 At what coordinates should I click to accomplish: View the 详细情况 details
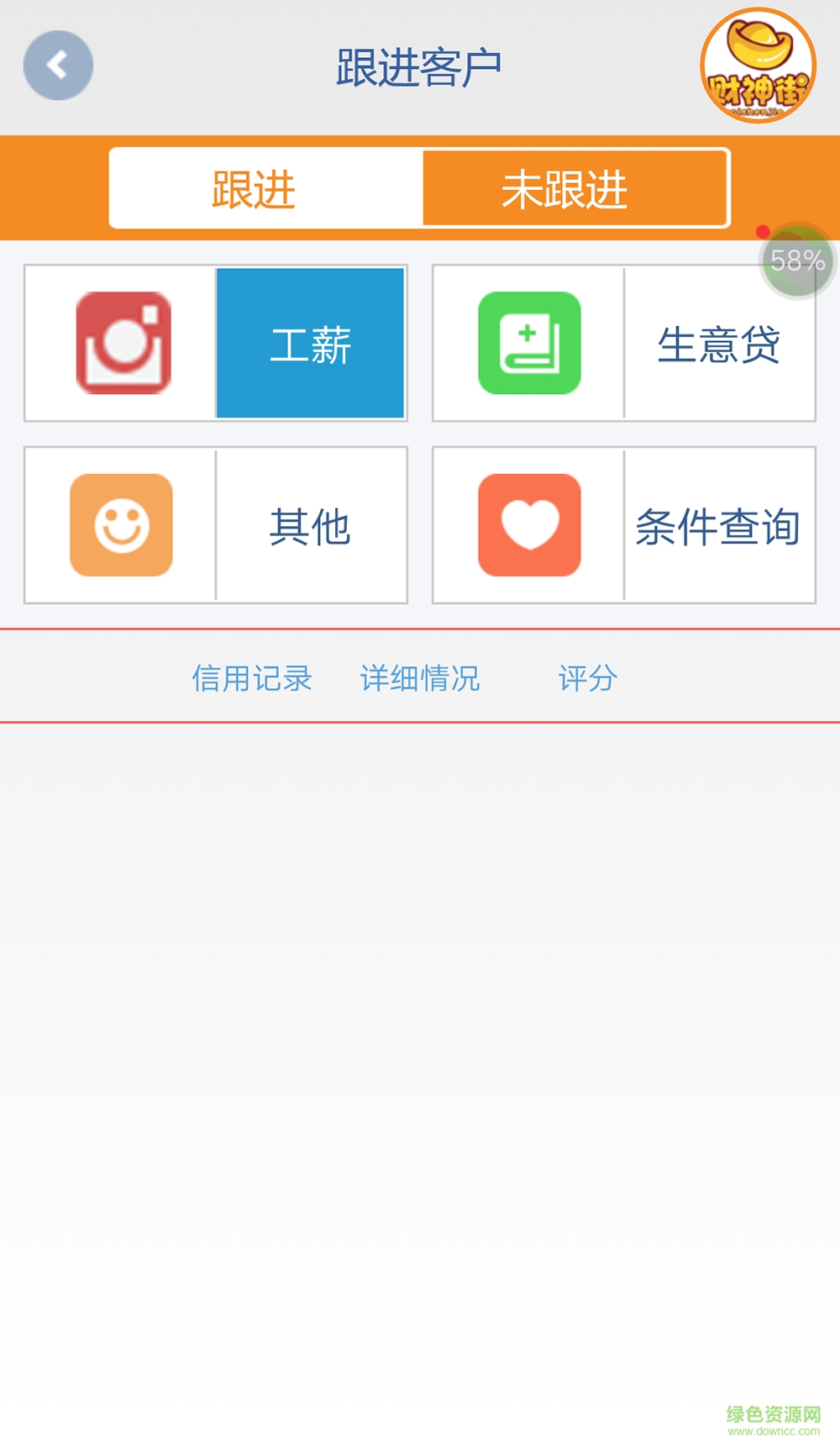coord(419,677)
